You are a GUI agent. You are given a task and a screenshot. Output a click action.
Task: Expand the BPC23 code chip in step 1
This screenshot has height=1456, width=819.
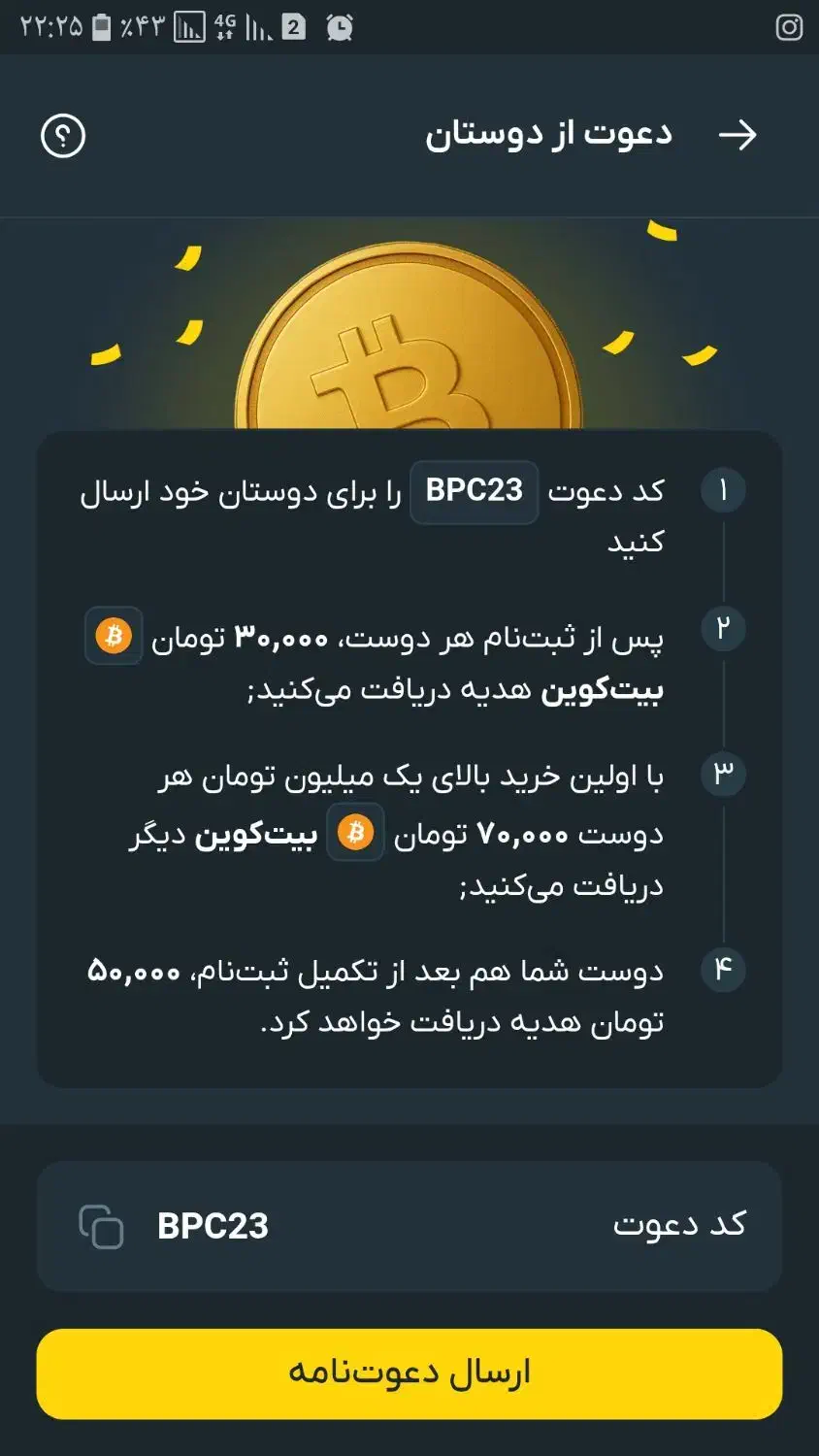[x=474, y=491]
